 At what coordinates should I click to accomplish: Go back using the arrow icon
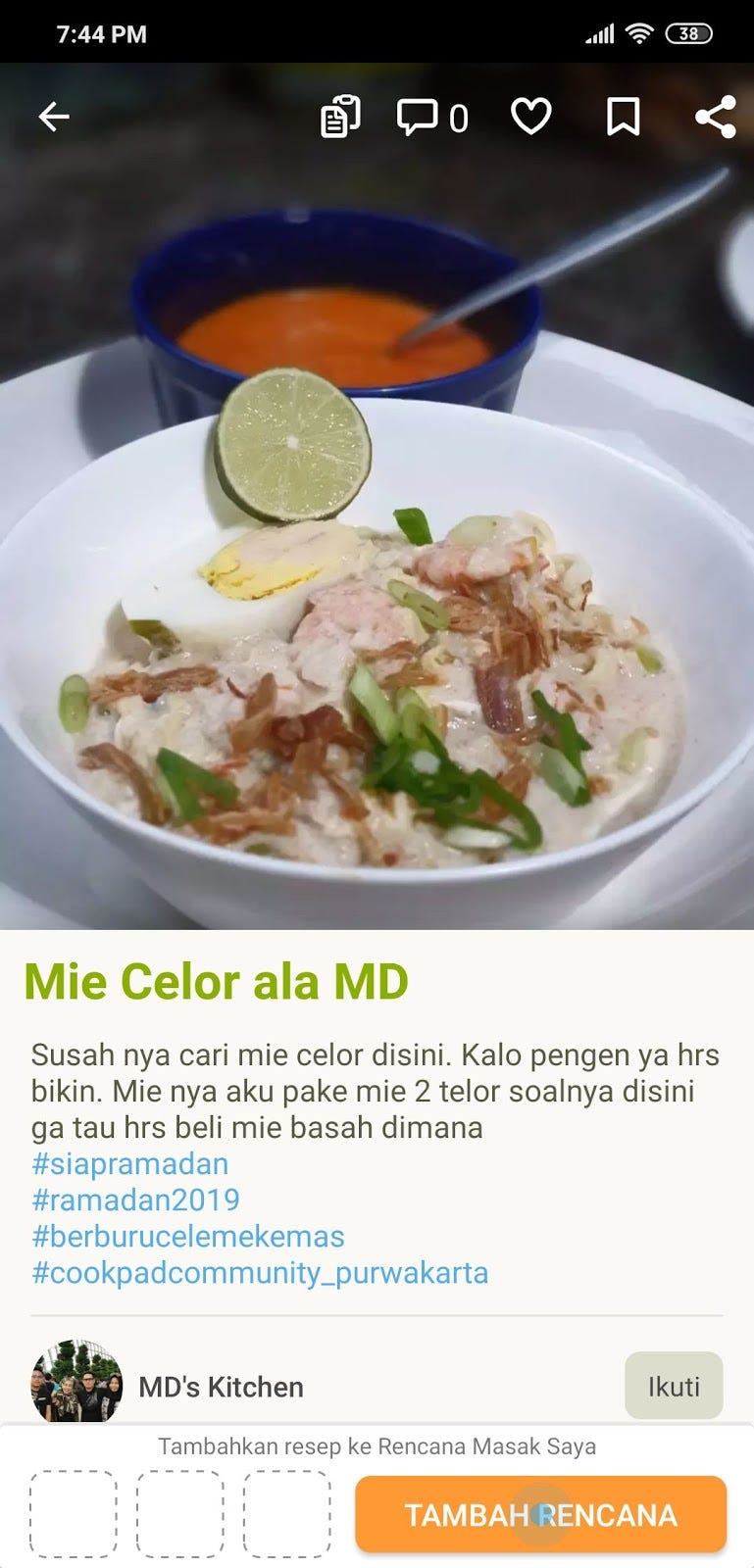click(x=54, y=118)
